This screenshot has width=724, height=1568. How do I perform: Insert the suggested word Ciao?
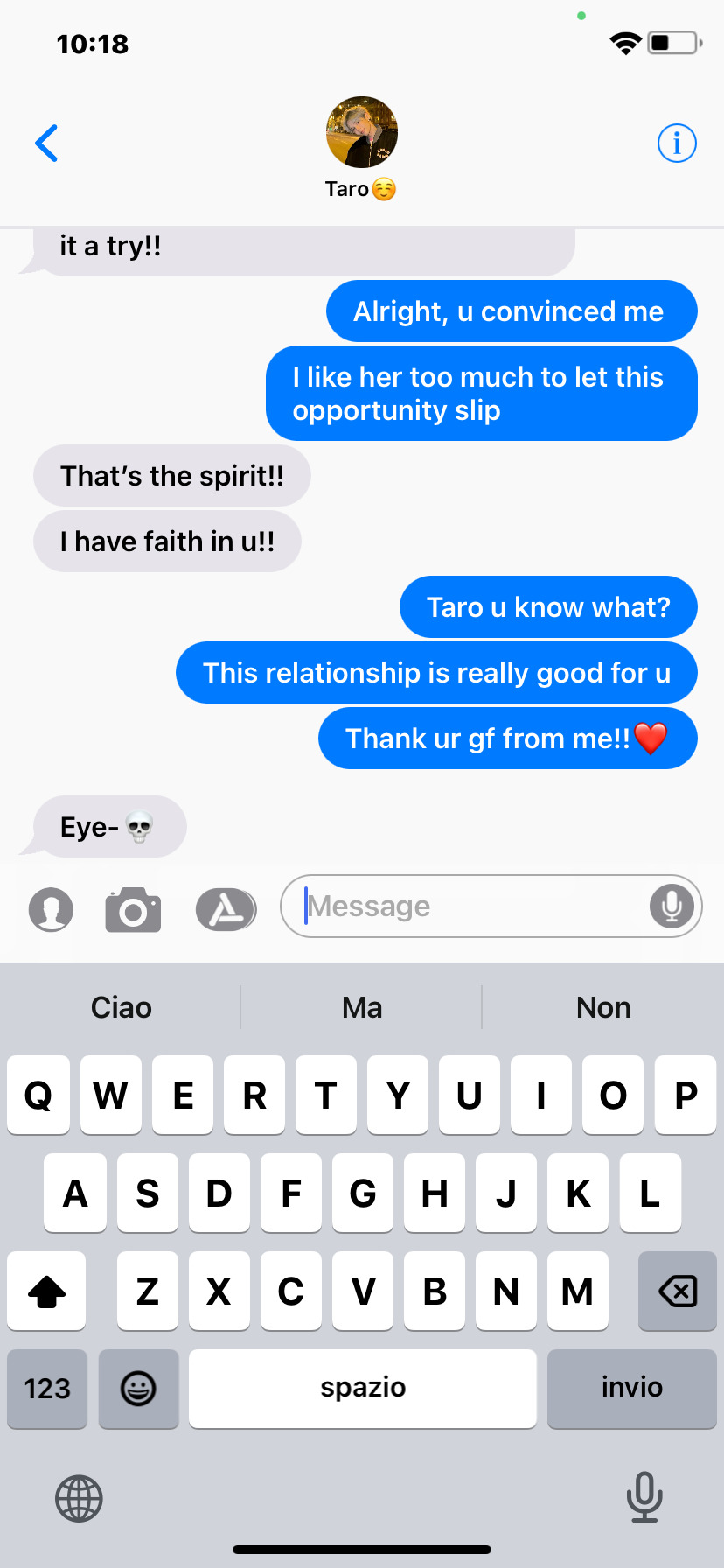pos(122,1008)
